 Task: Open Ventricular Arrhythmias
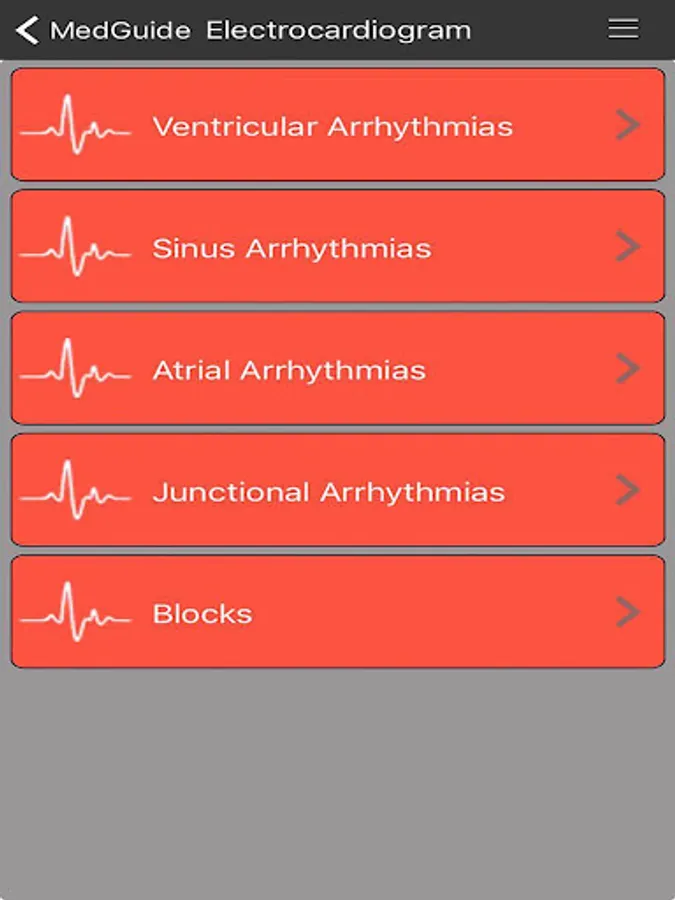point(337,125)
